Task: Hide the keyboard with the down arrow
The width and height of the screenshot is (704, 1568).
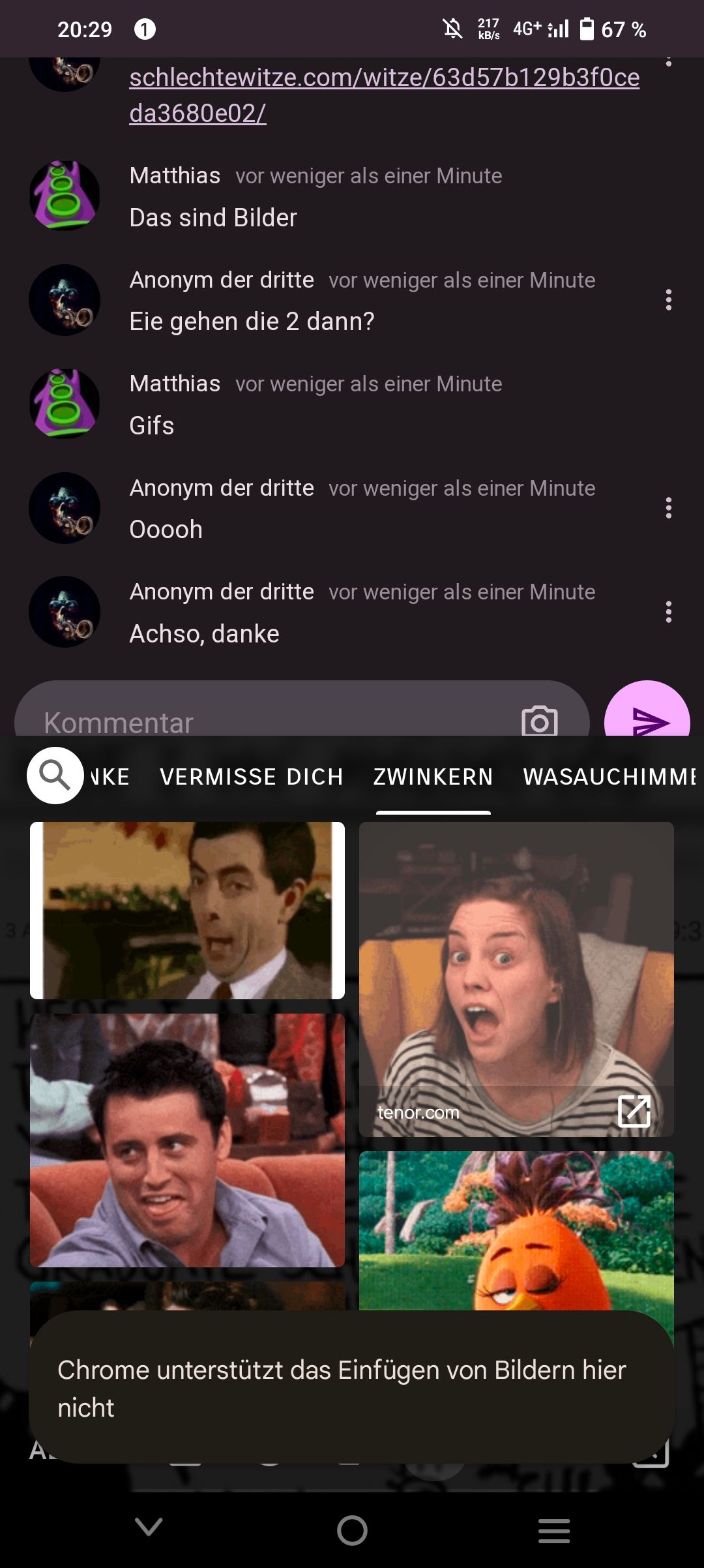Action: tap(149, 1528)
